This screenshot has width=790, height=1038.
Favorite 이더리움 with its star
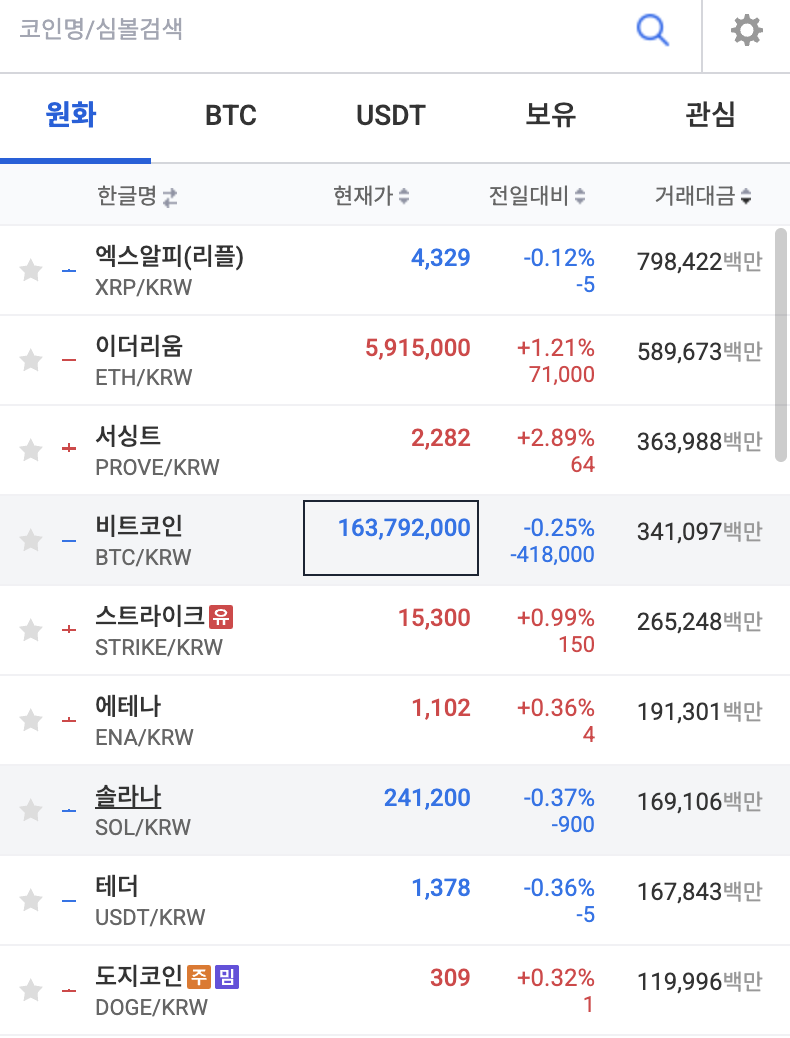(31, 361)
